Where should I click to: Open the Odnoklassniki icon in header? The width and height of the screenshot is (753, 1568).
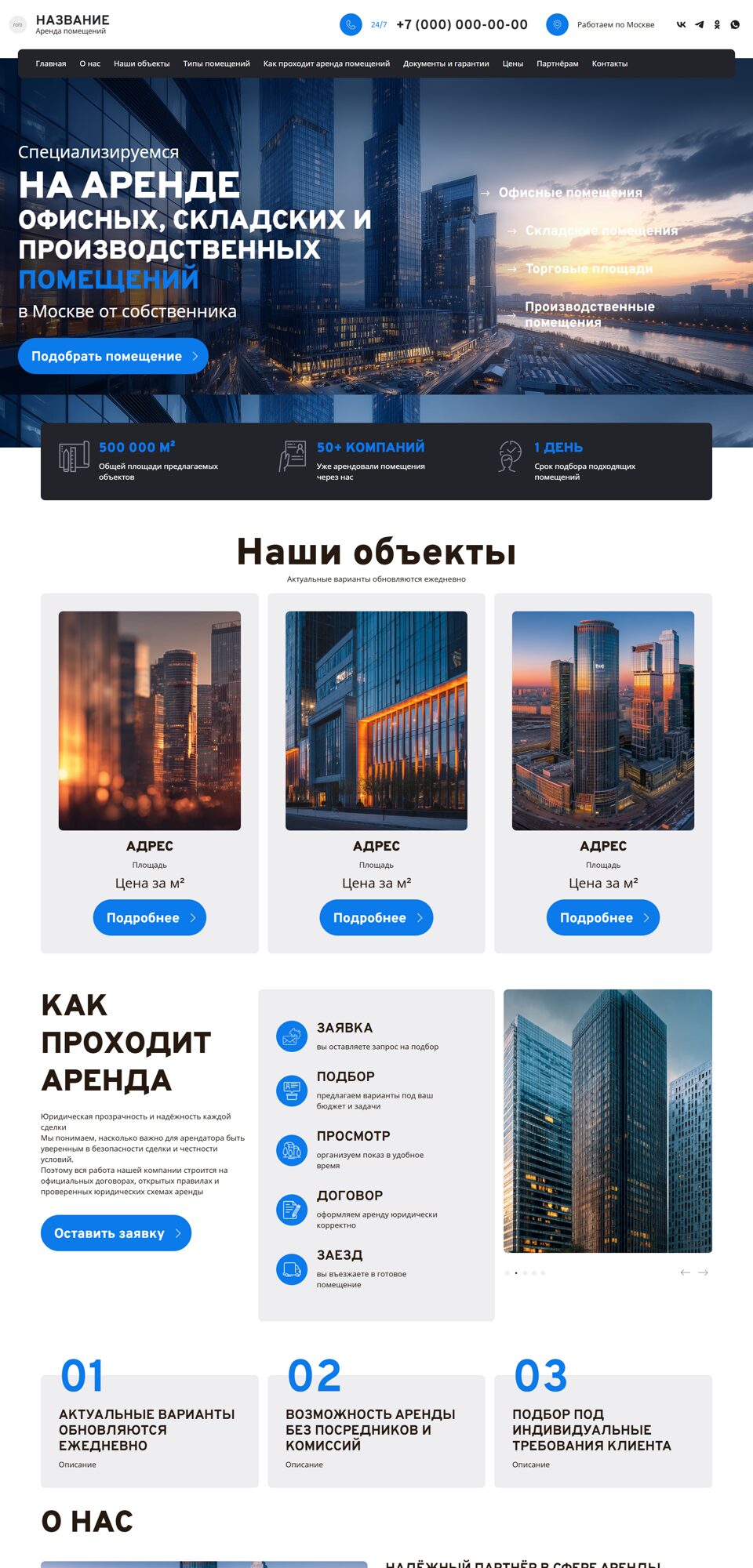pos(717,24)
